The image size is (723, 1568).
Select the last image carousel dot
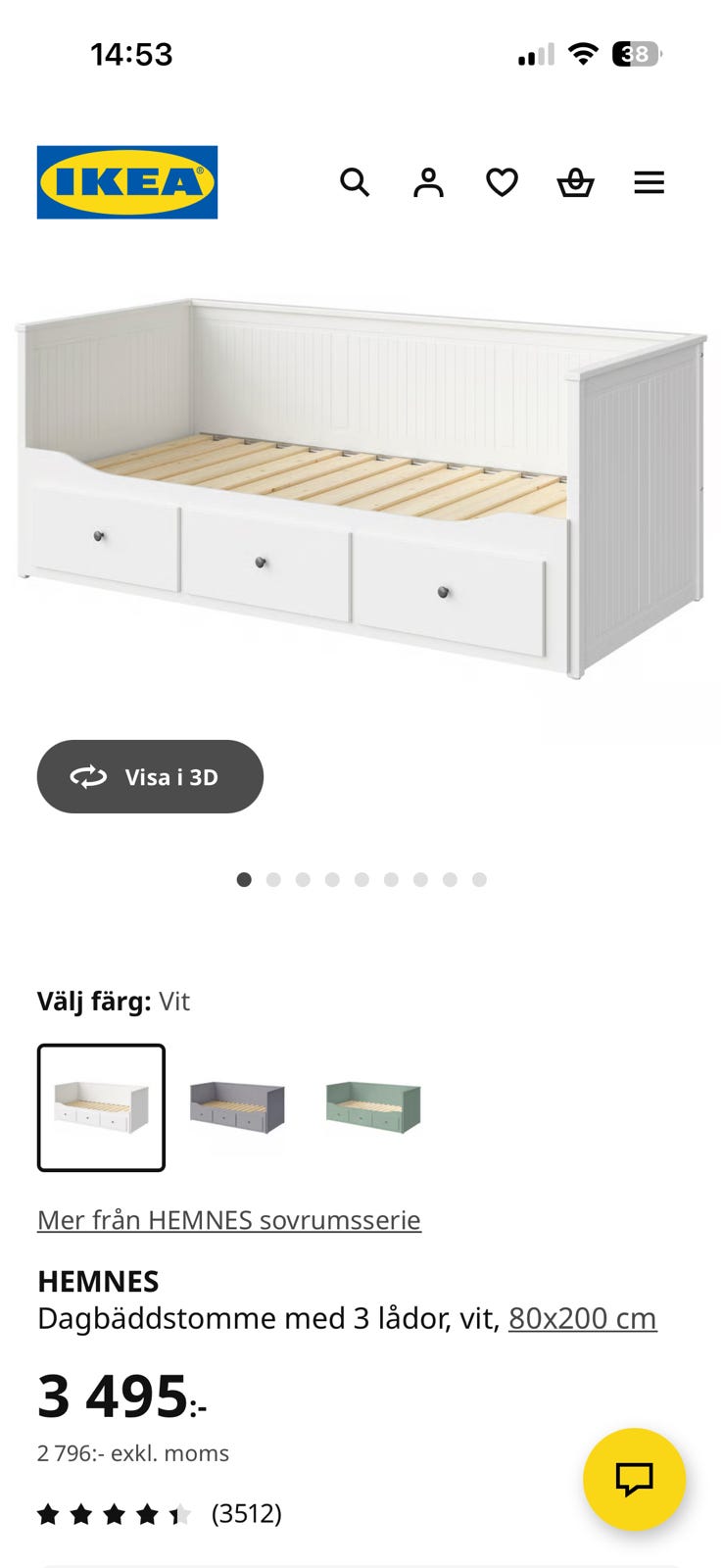pos(478,879)
